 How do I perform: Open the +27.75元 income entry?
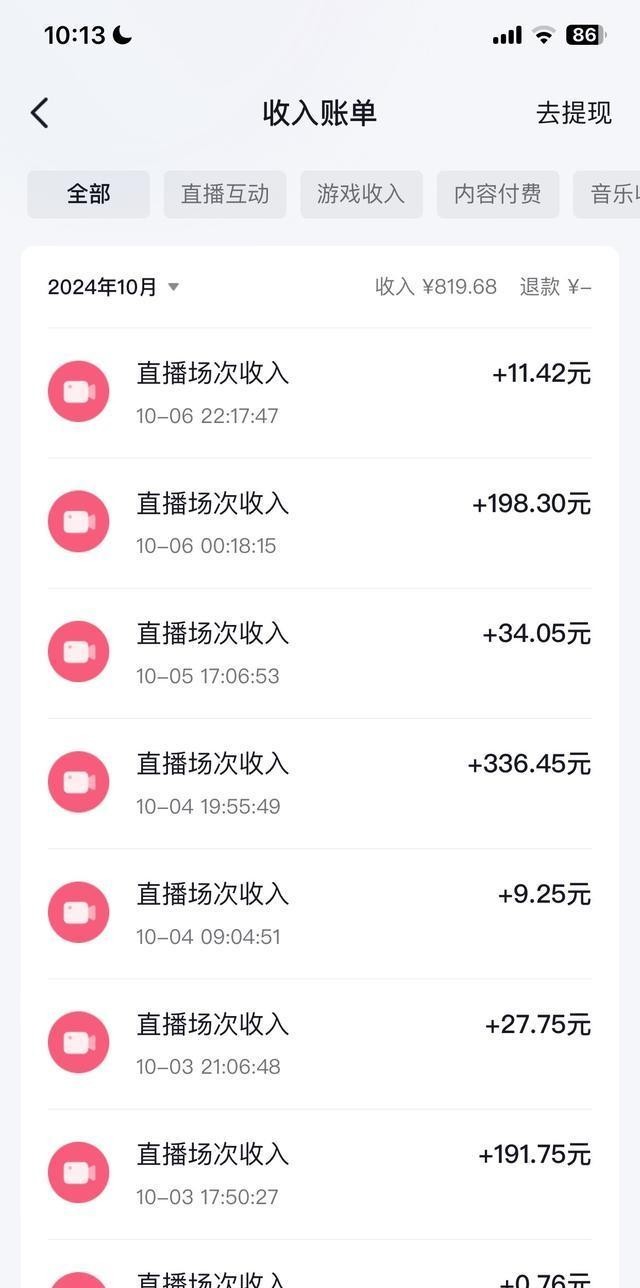coord(319,1043)
